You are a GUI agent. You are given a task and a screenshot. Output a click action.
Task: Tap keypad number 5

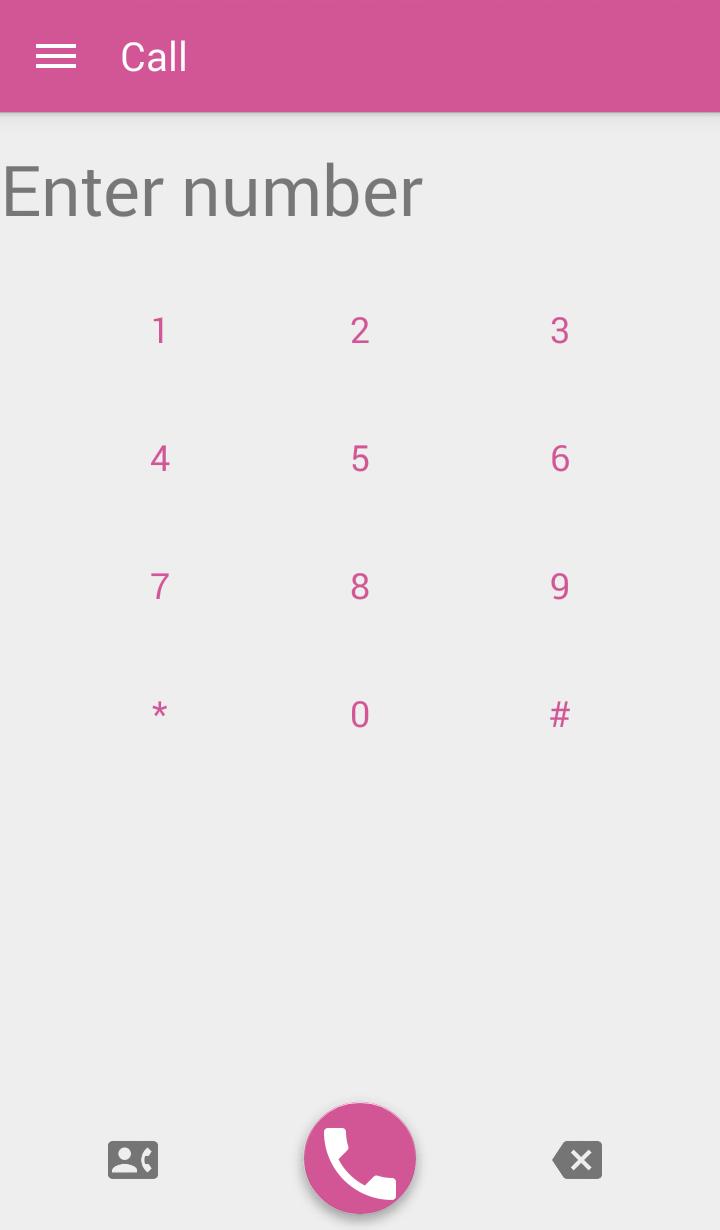click(x=360, y=459)
